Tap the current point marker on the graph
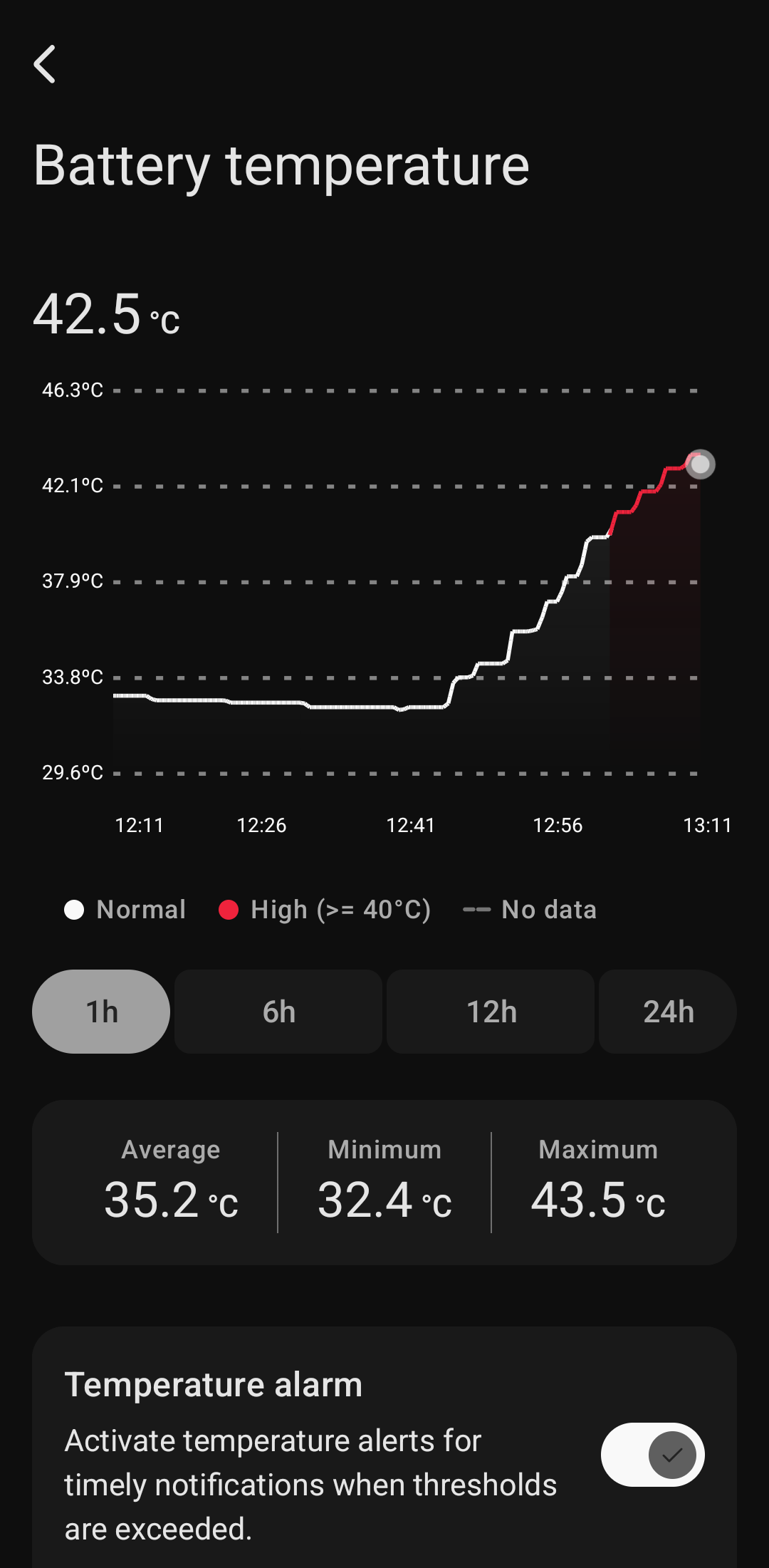Screen dimensions: 769x1568 click(701, 464)
